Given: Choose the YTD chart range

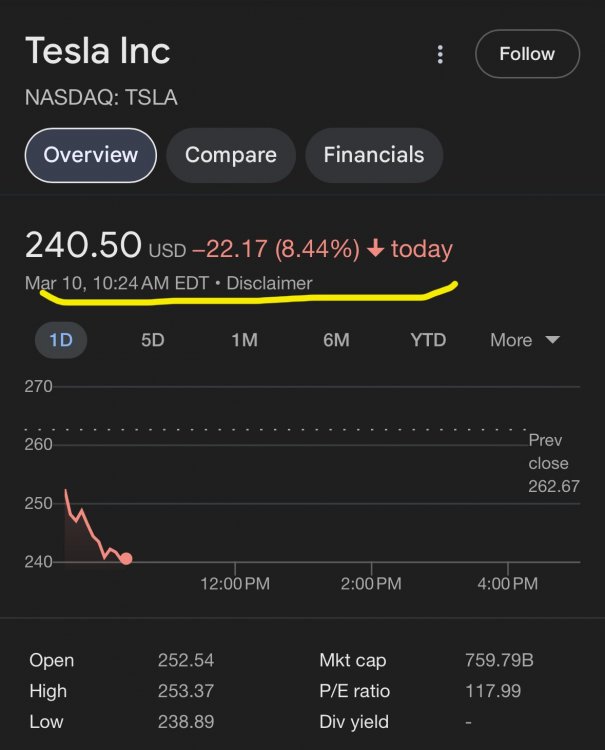Looking at the screenshot, I should (428, 340).
